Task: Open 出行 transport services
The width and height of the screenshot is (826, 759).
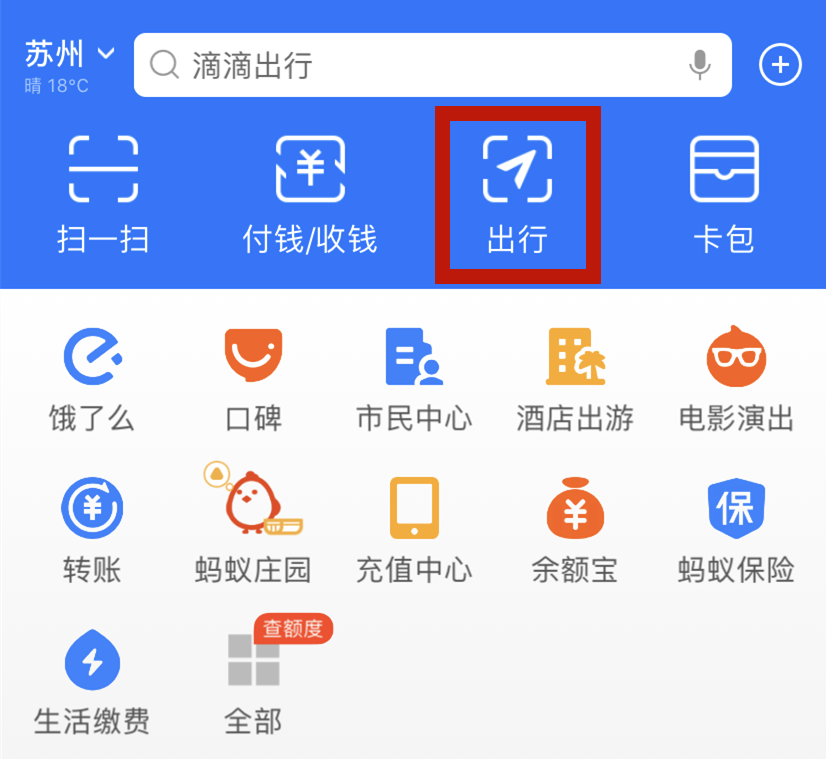Action: coord(518,195)
